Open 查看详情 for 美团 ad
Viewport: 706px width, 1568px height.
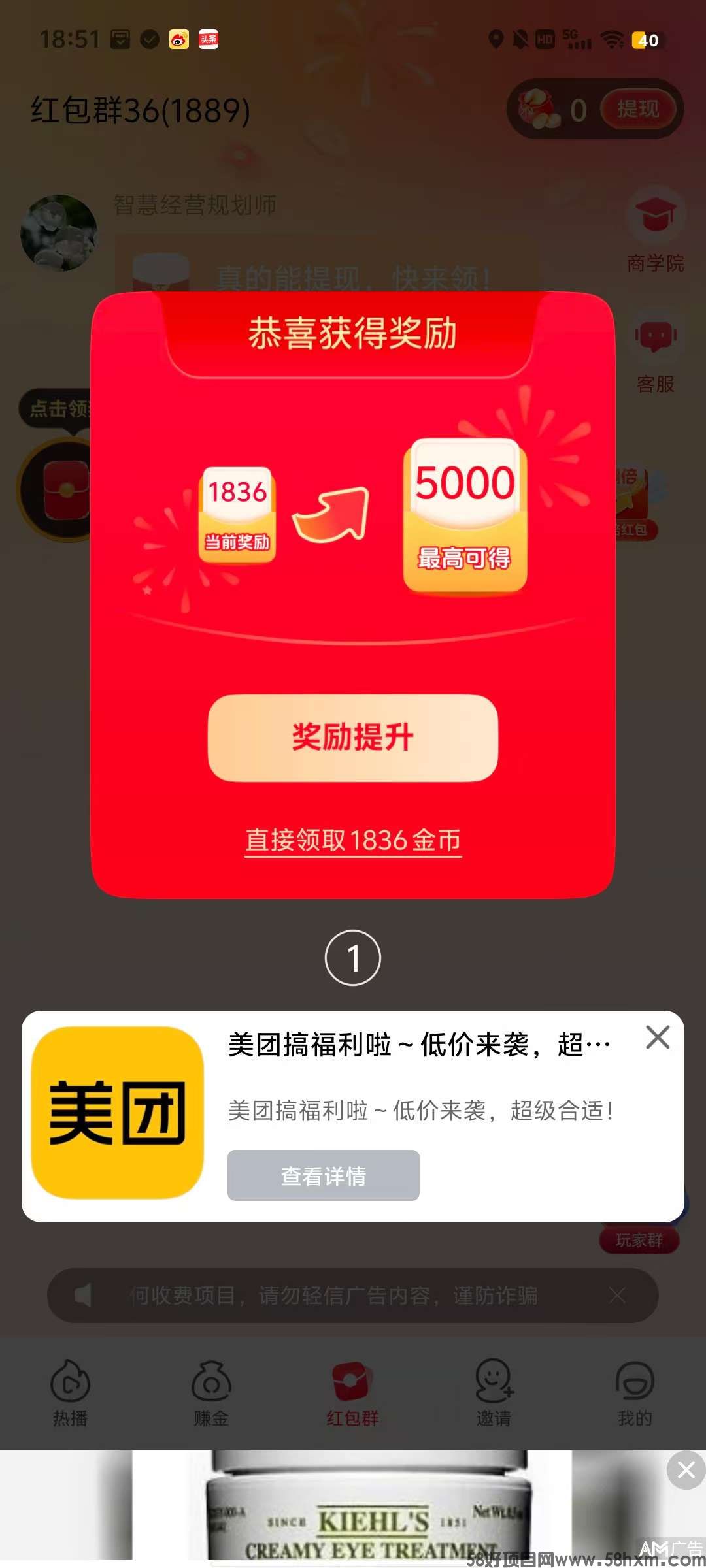coord(323,1175)
